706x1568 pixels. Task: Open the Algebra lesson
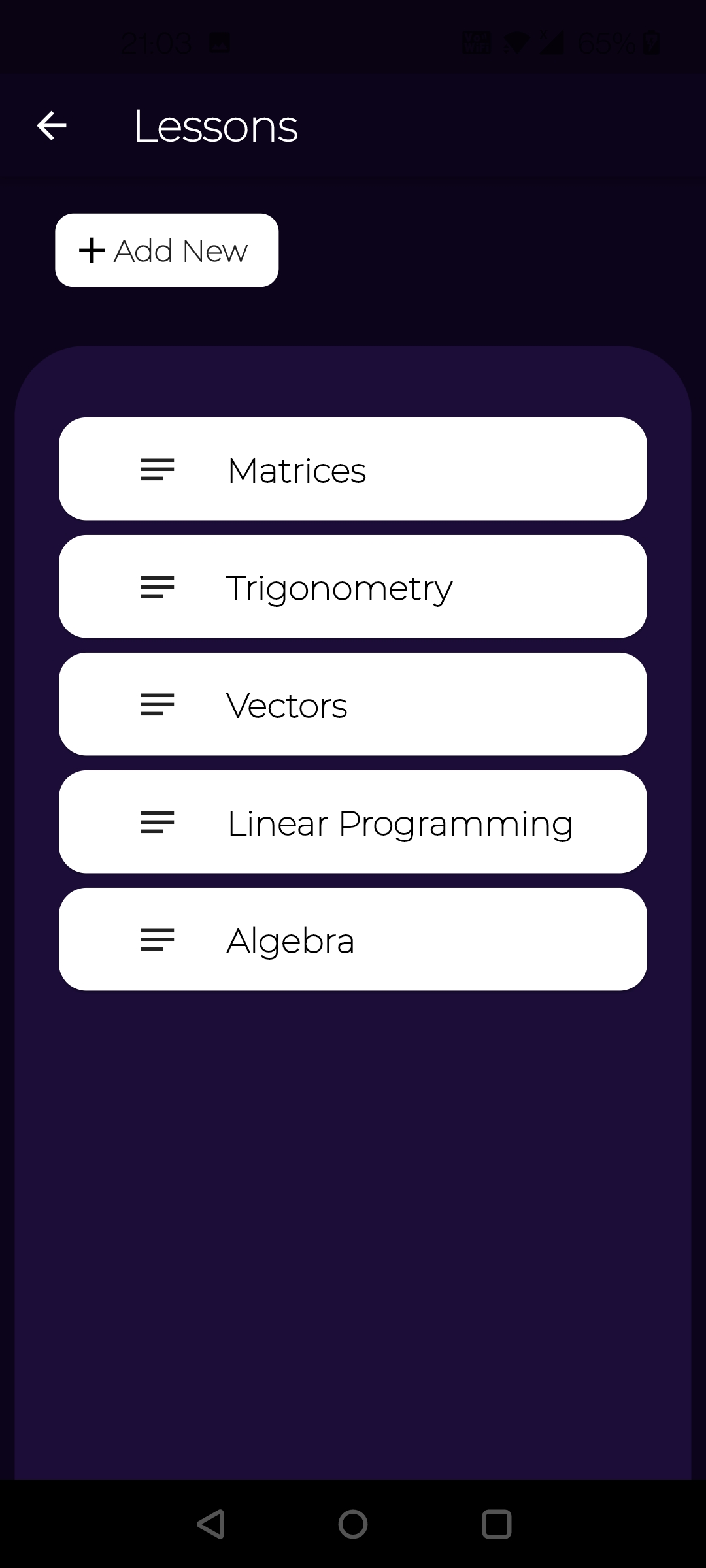pyautogui.click(x=353, y=939)
